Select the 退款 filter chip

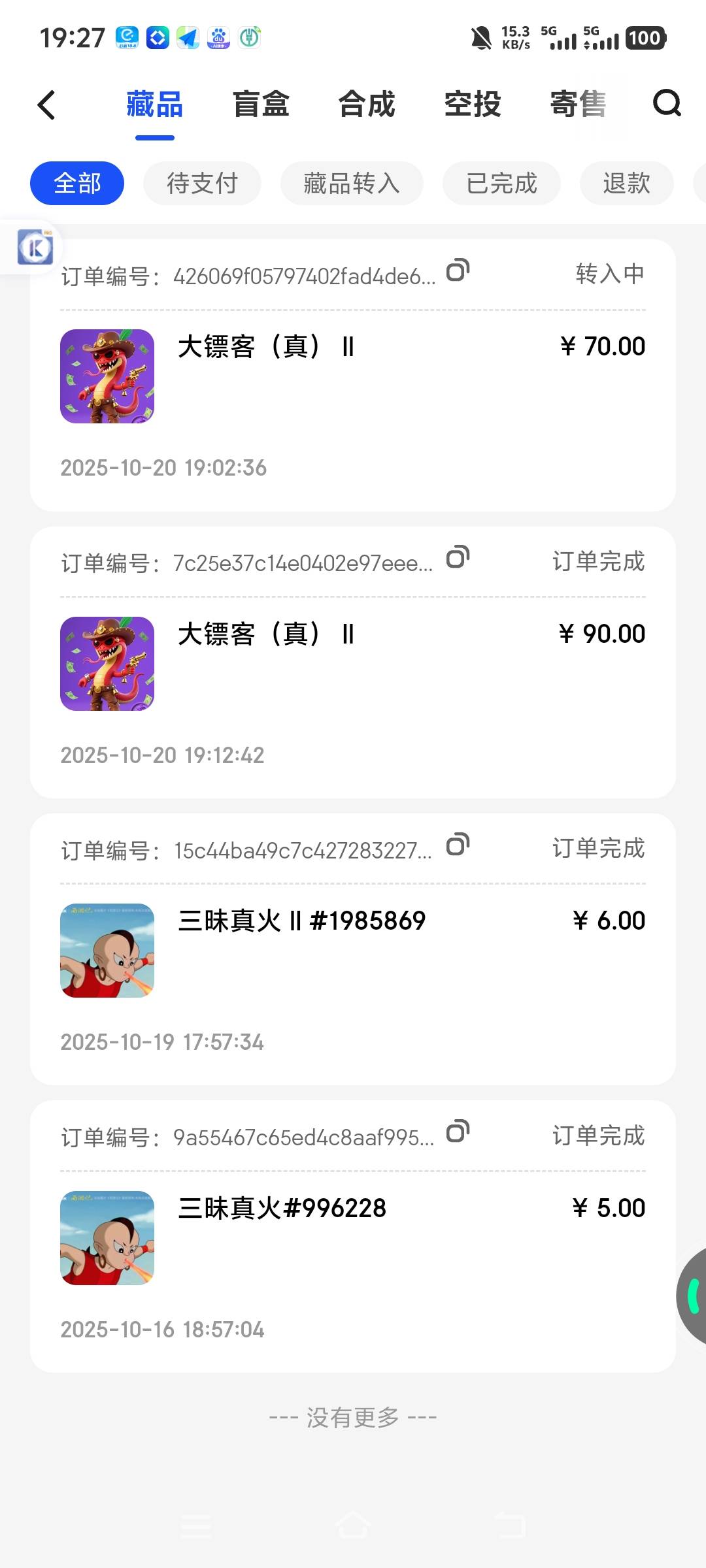coord(626,184)
